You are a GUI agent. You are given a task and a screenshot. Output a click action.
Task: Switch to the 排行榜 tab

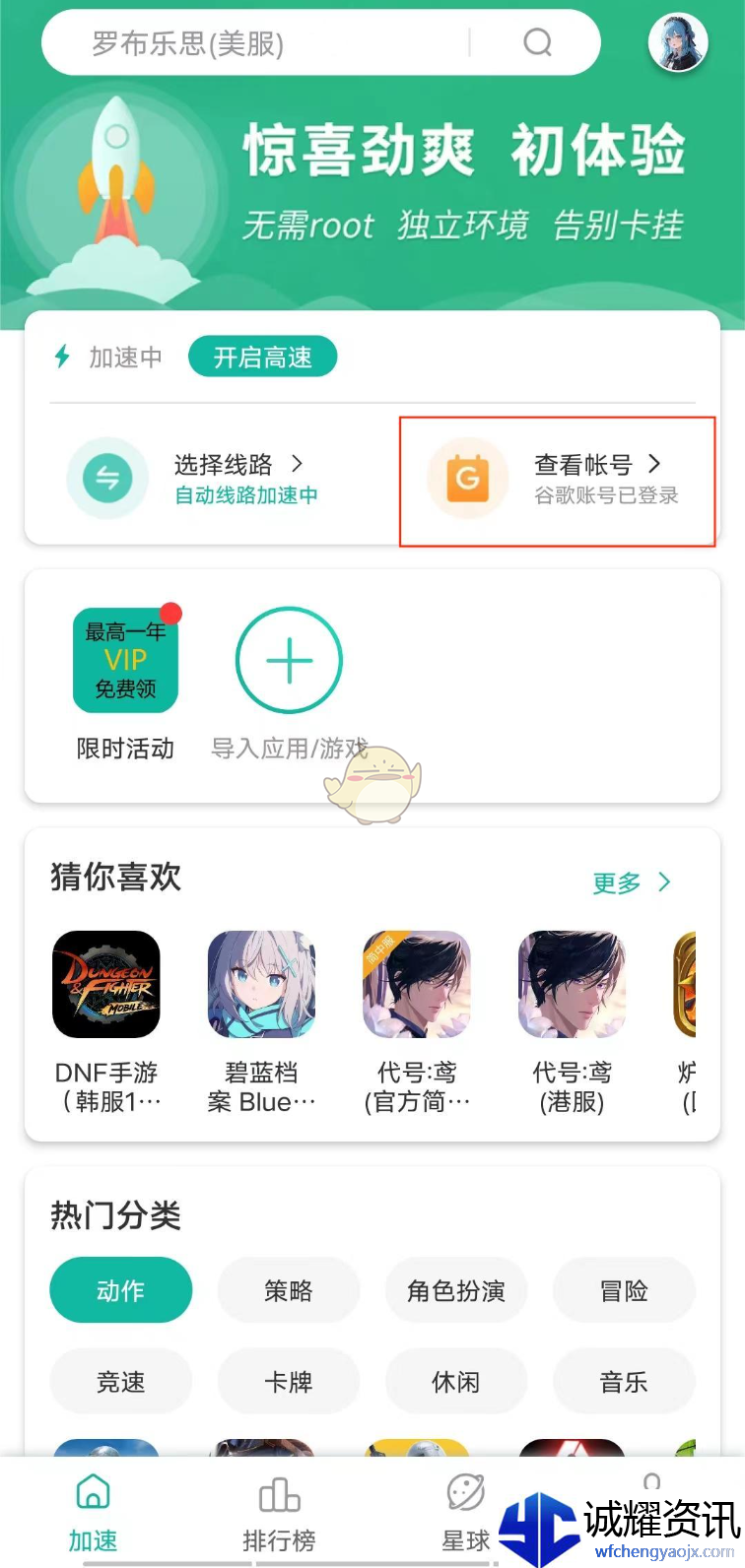pyautogui.click(x=279, y=1513)
